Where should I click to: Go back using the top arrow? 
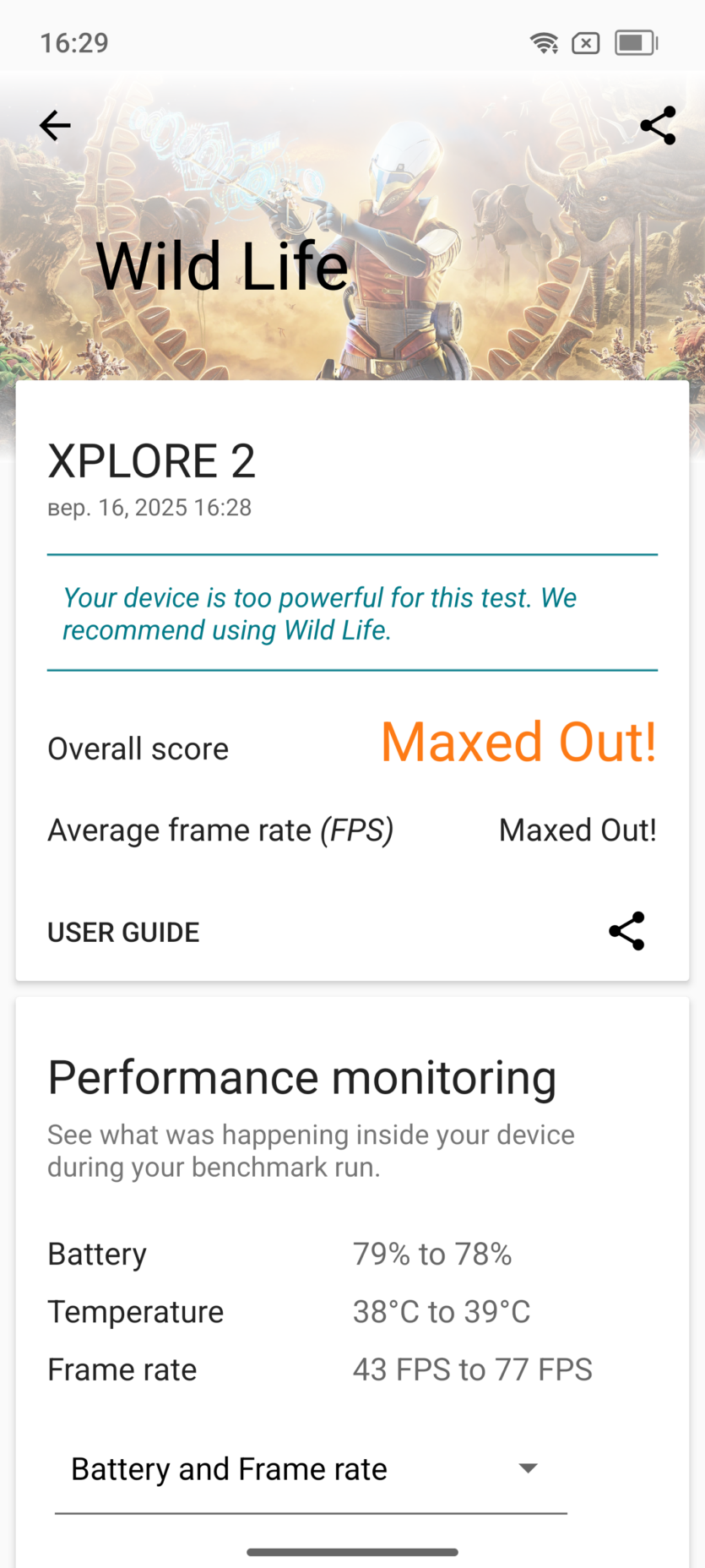(56, 126)
